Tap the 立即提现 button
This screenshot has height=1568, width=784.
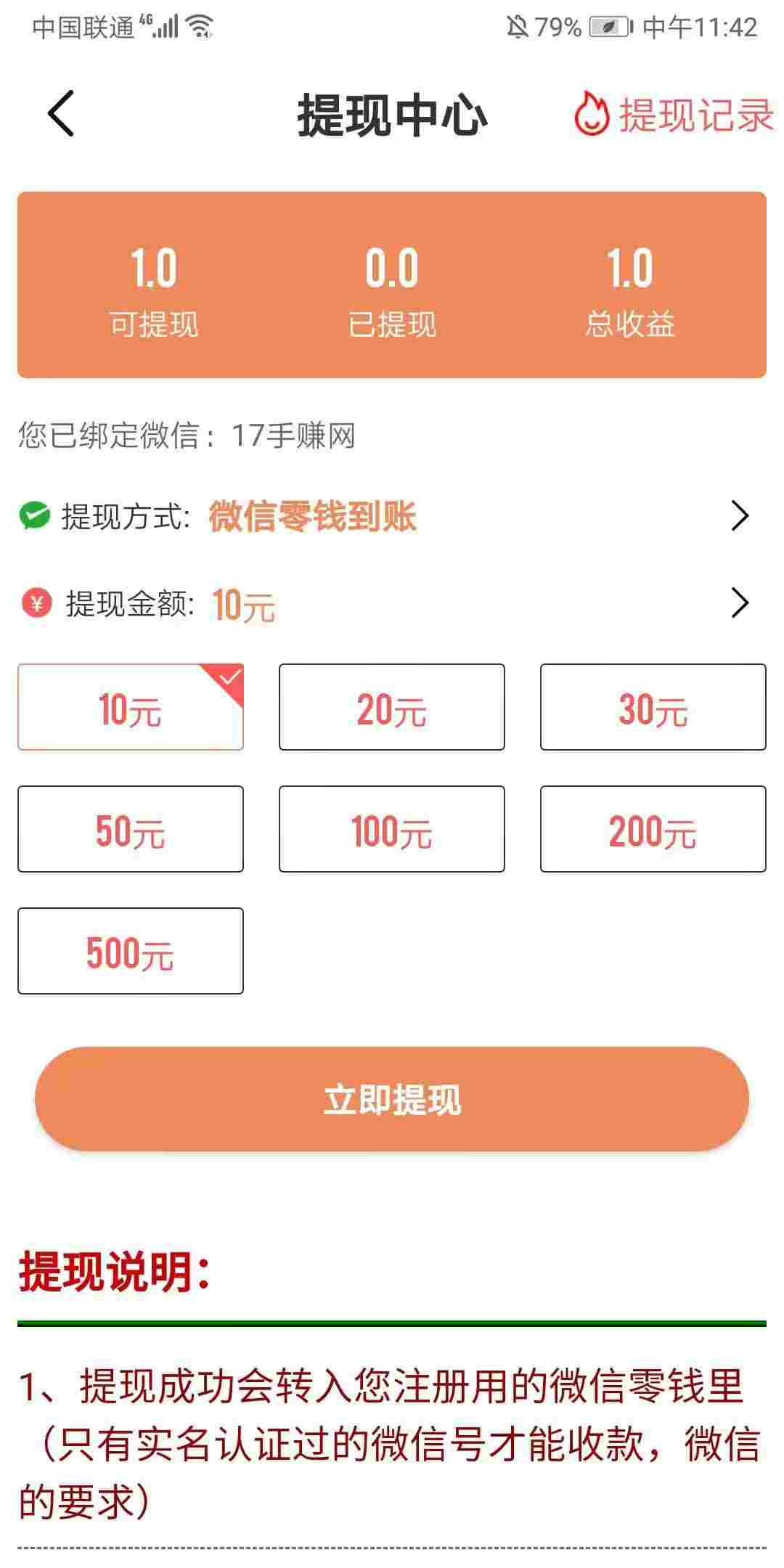click(x=392, y=1099)
